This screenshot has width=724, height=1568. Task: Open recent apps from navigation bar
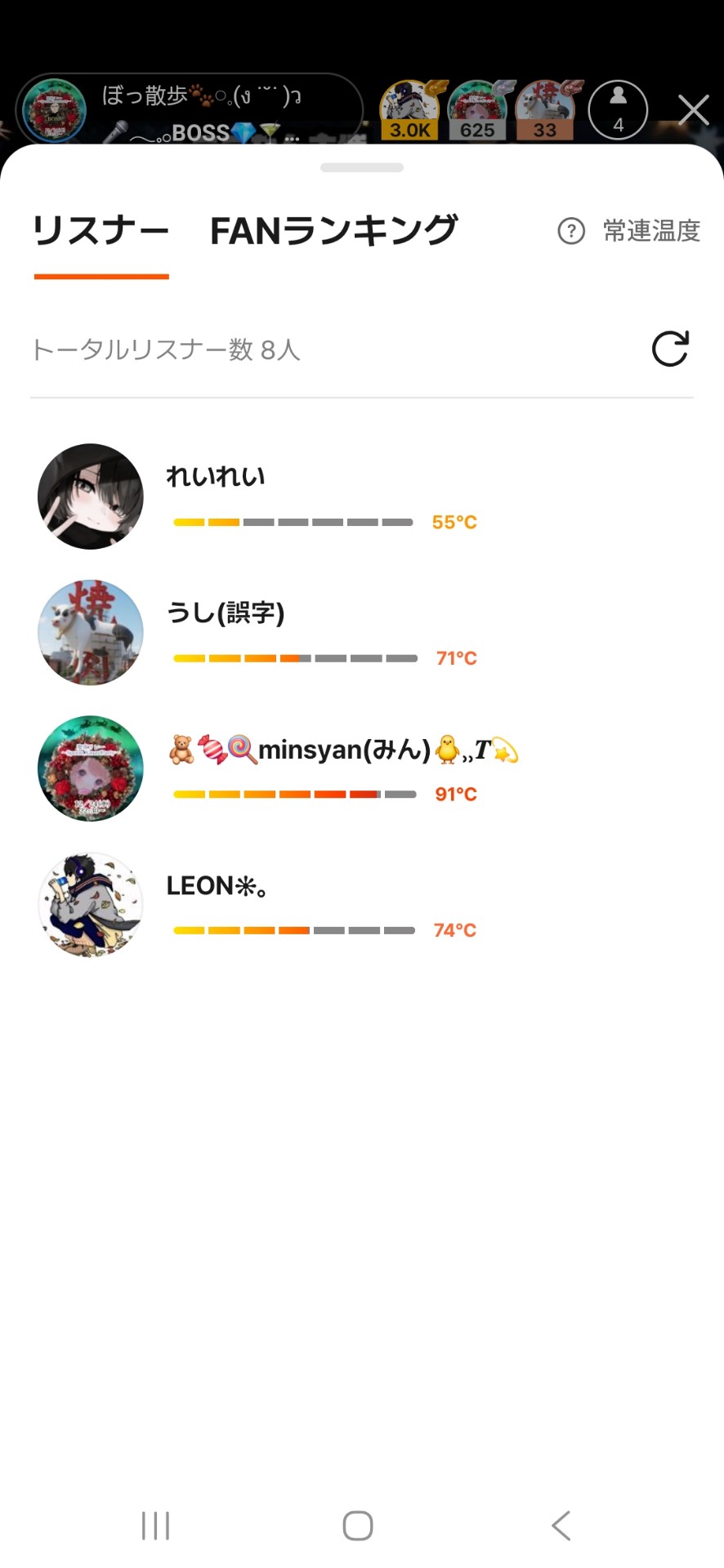pyautogui.click(x=155, y=1525)
